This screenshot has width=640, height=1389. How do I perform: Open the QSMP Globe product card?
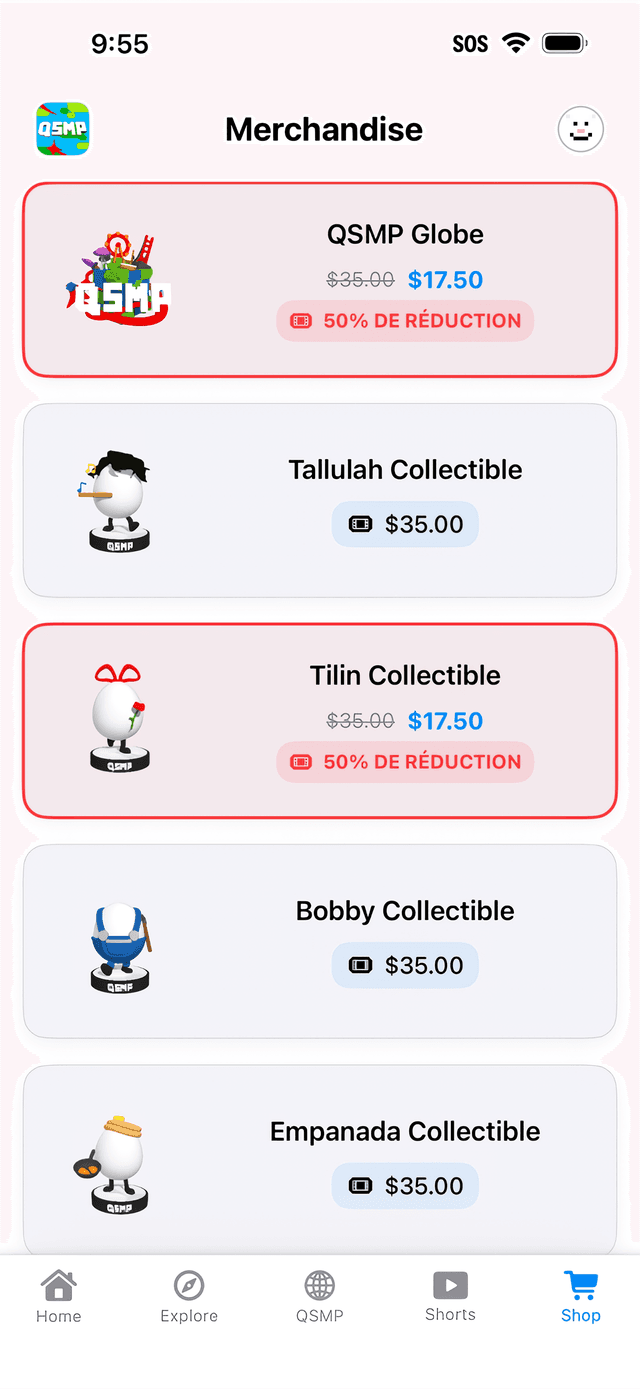click(x=320, y=280)
